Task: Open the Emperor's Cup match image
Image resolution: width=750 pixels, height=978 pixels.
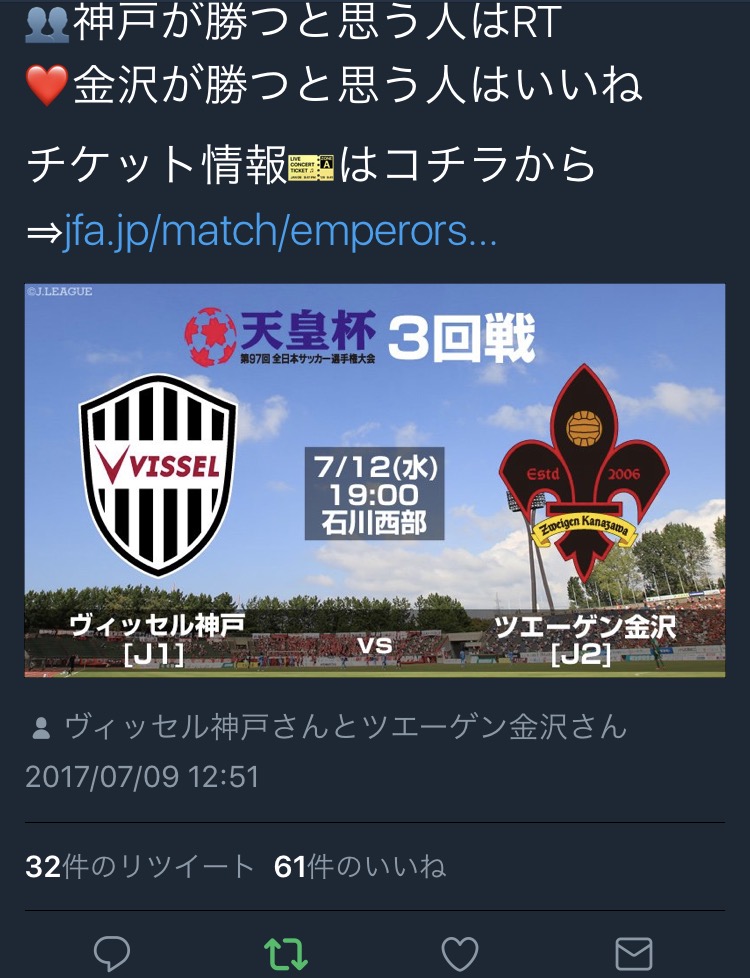Action: click(x=375, y=480)
